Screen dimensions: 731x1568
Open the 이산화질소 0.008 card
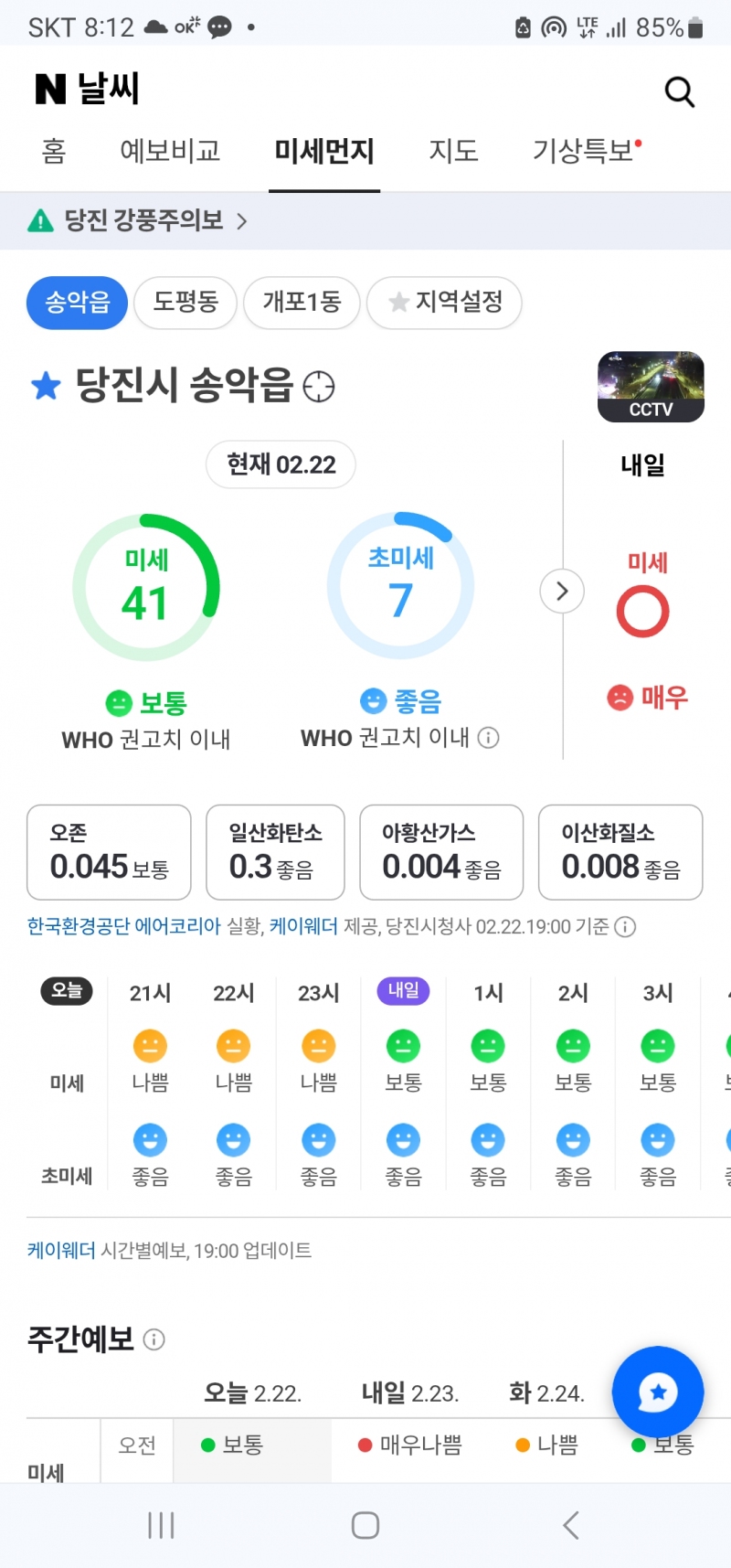click(x=620, y=852)
